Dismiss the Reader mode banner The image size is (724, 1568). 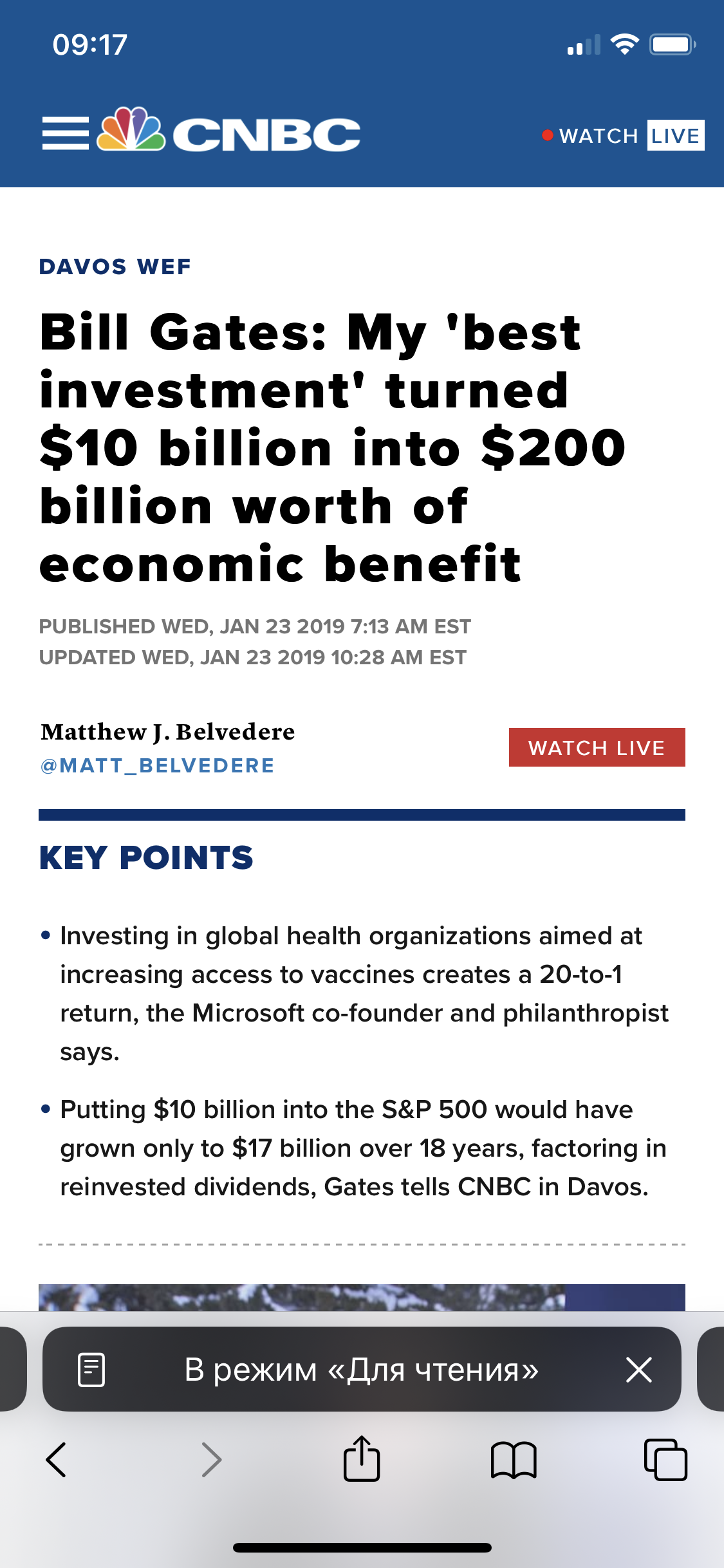point(638,1369)
